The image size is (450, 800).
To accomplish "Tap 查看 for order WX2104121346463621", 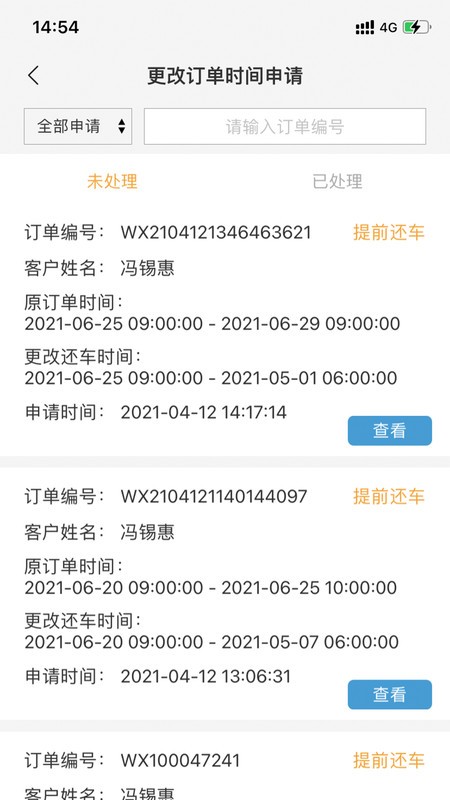I will click(x=390, y=431).
